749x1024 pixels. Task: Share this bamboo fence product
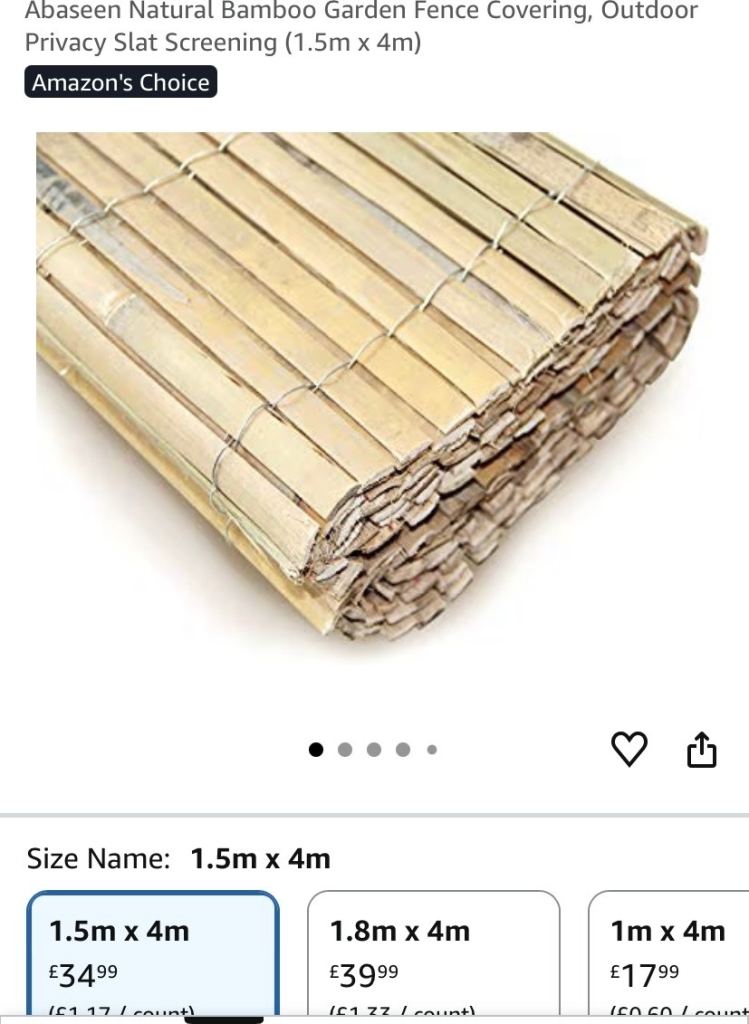click(702, 749)
